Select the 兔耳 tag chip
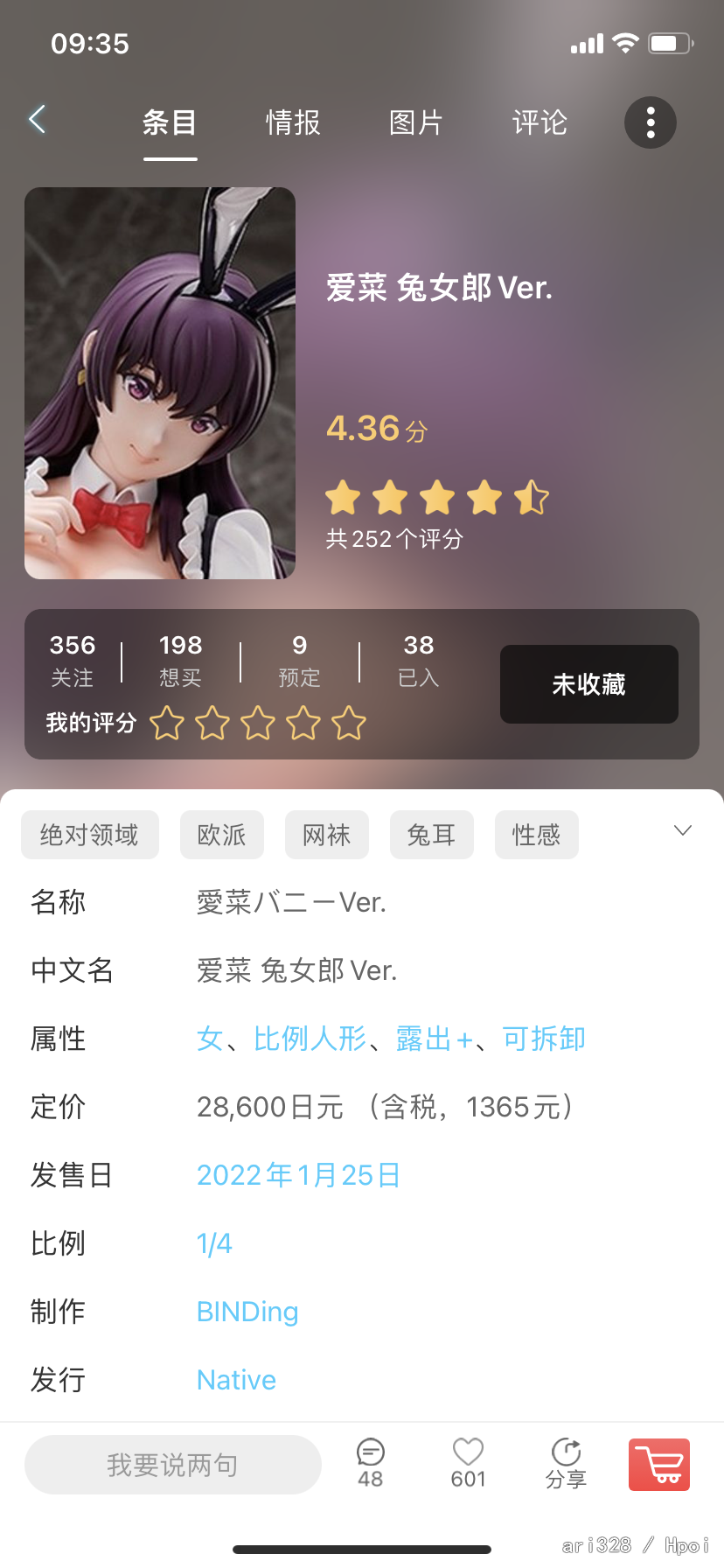This screenshot has height=1568, width=724. pyautogui.click(x=432, y=835)
